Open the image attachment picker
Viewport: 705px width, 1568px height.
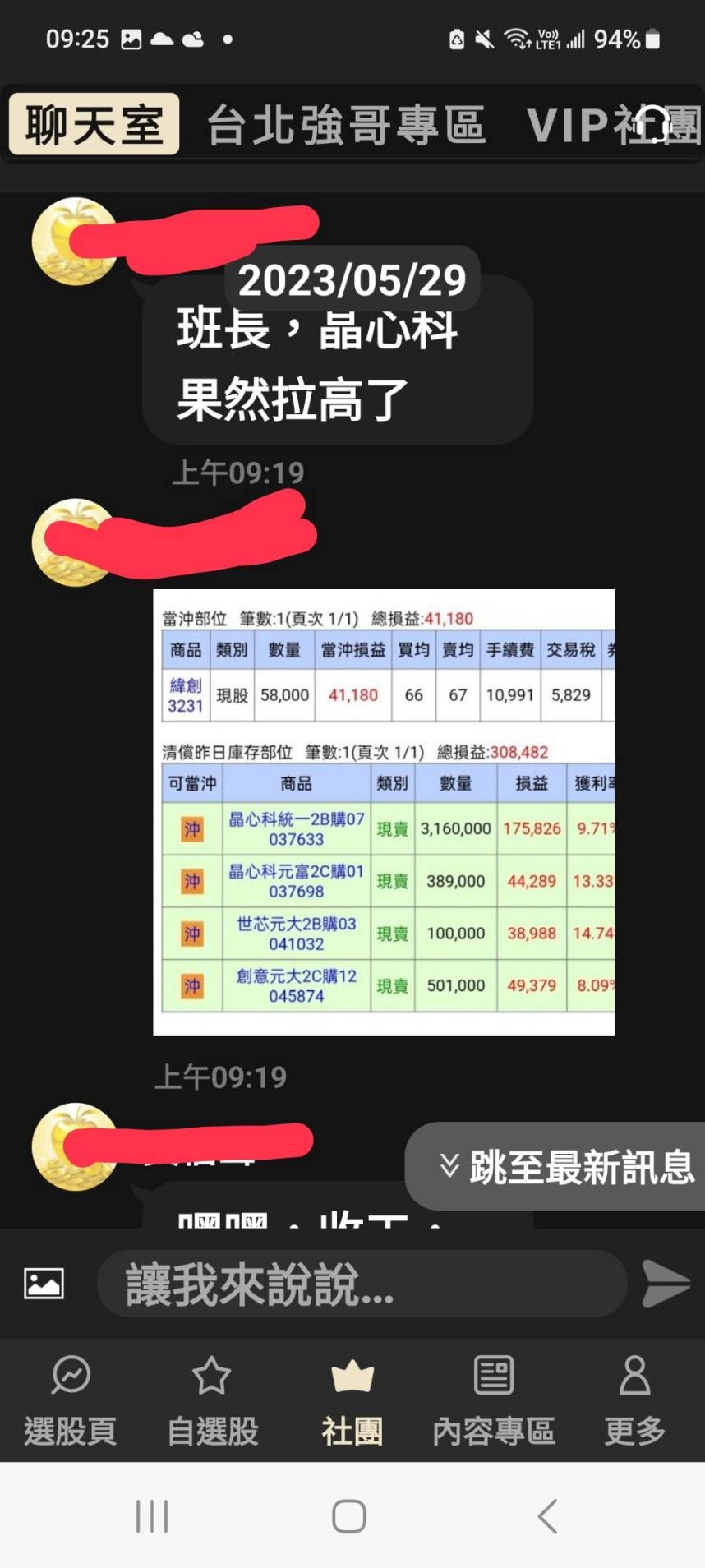[43, 1282]
